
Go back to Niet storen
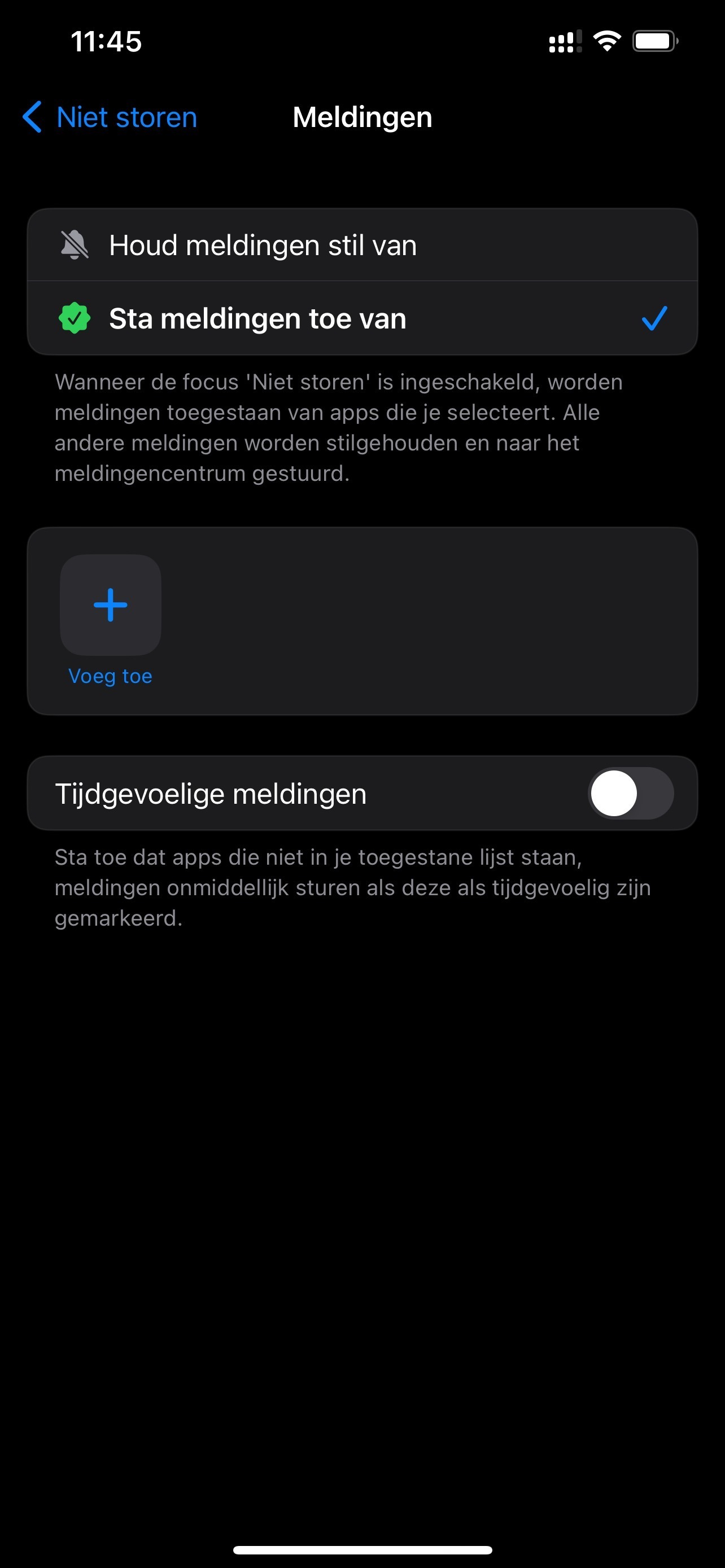(x=111, y=117)
